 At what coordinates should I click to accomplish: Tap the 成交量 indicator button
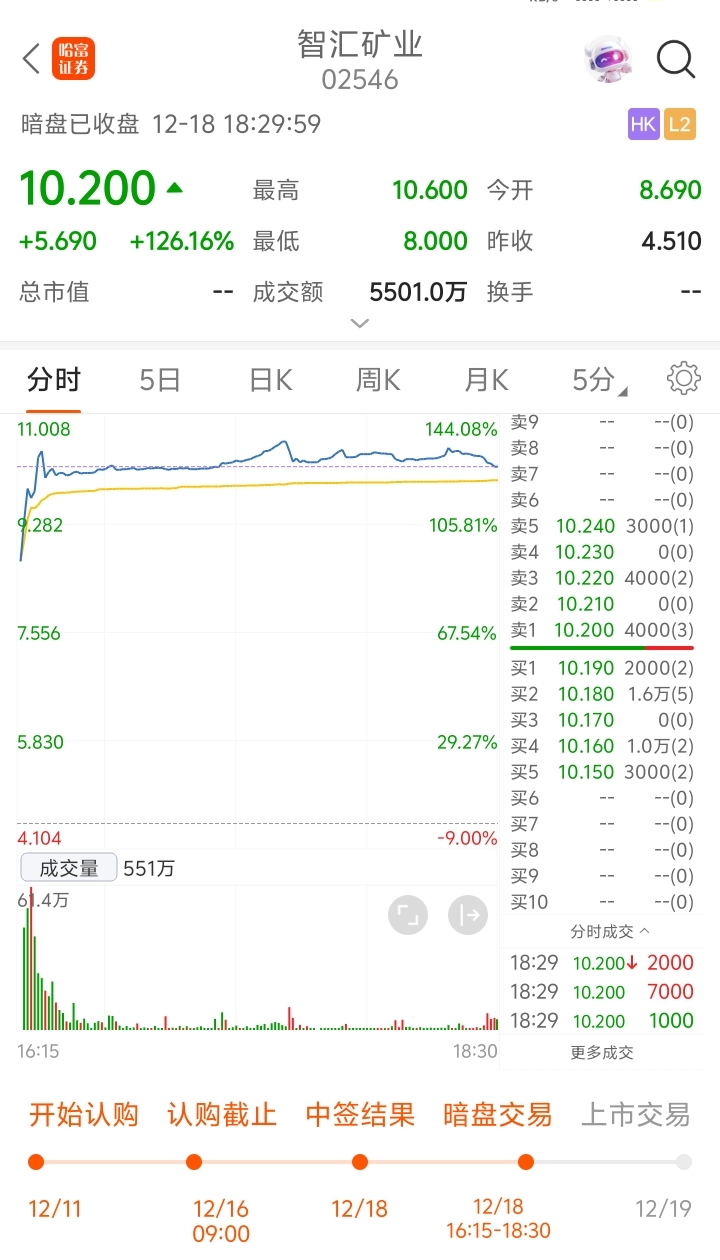(x=69, y=868)
